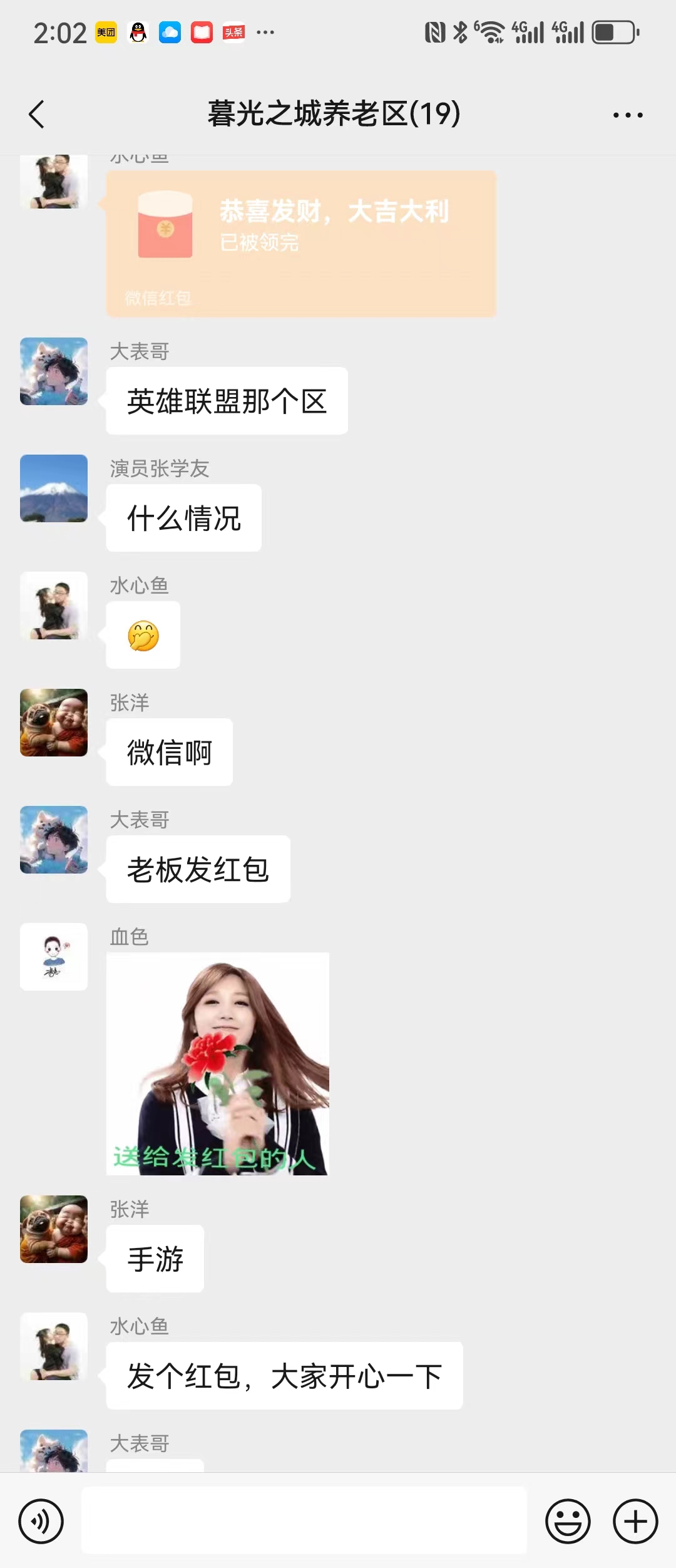Open group chat info menu
The image size is (676, 1568).
pyautogui.click(x=627, y=115)
